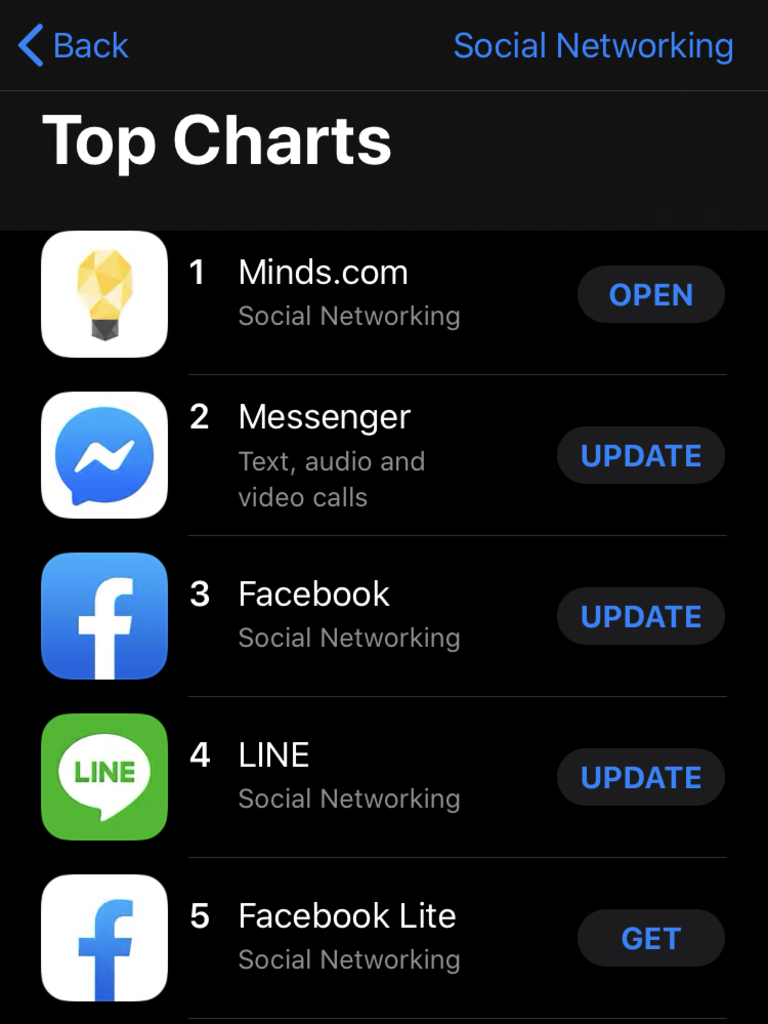View the Facebook Lite app page
Image resolution: width=768 pixels, height=1024 pixels.
coord(346,916)
